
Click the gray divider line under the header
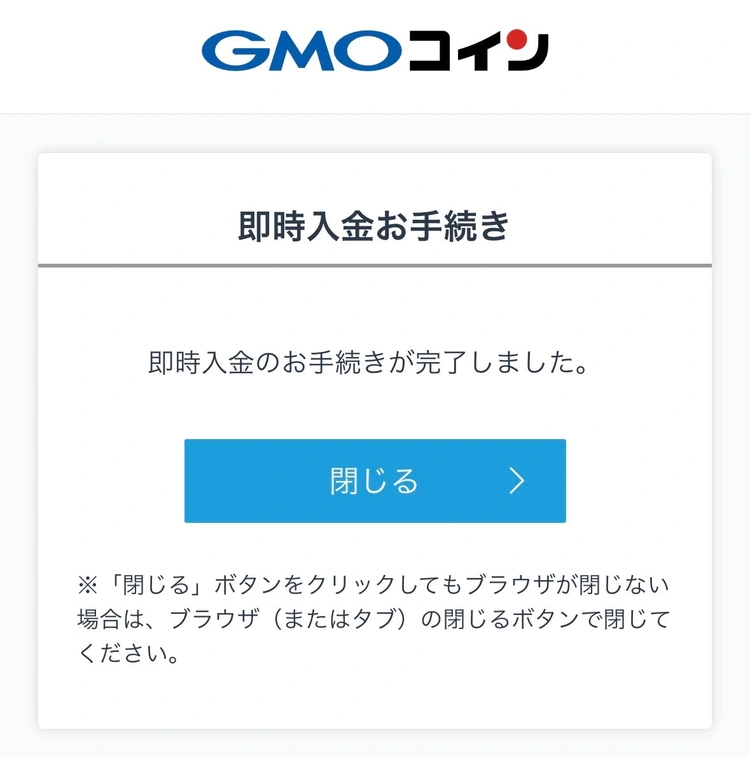click(375, 261)
